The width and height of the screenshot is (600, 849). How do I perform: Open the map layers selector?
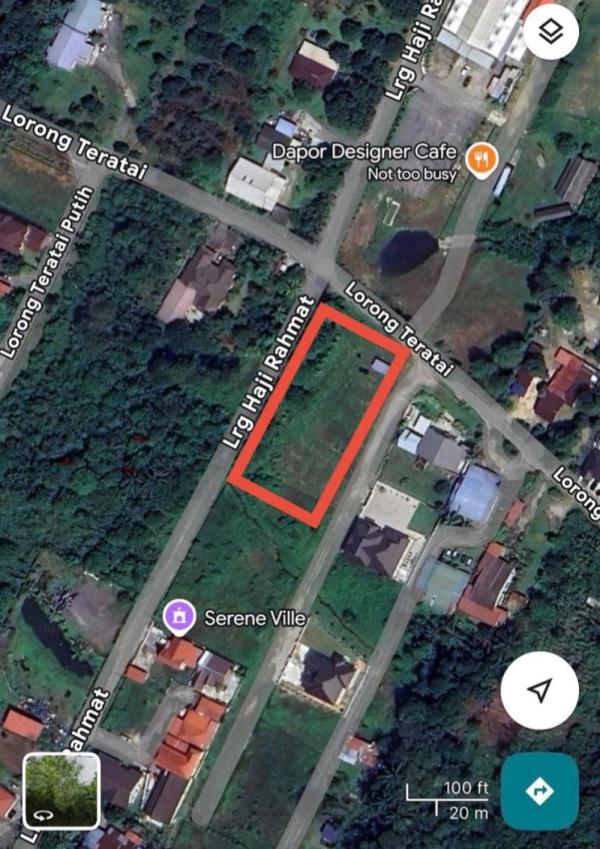(x=551, y=34)
